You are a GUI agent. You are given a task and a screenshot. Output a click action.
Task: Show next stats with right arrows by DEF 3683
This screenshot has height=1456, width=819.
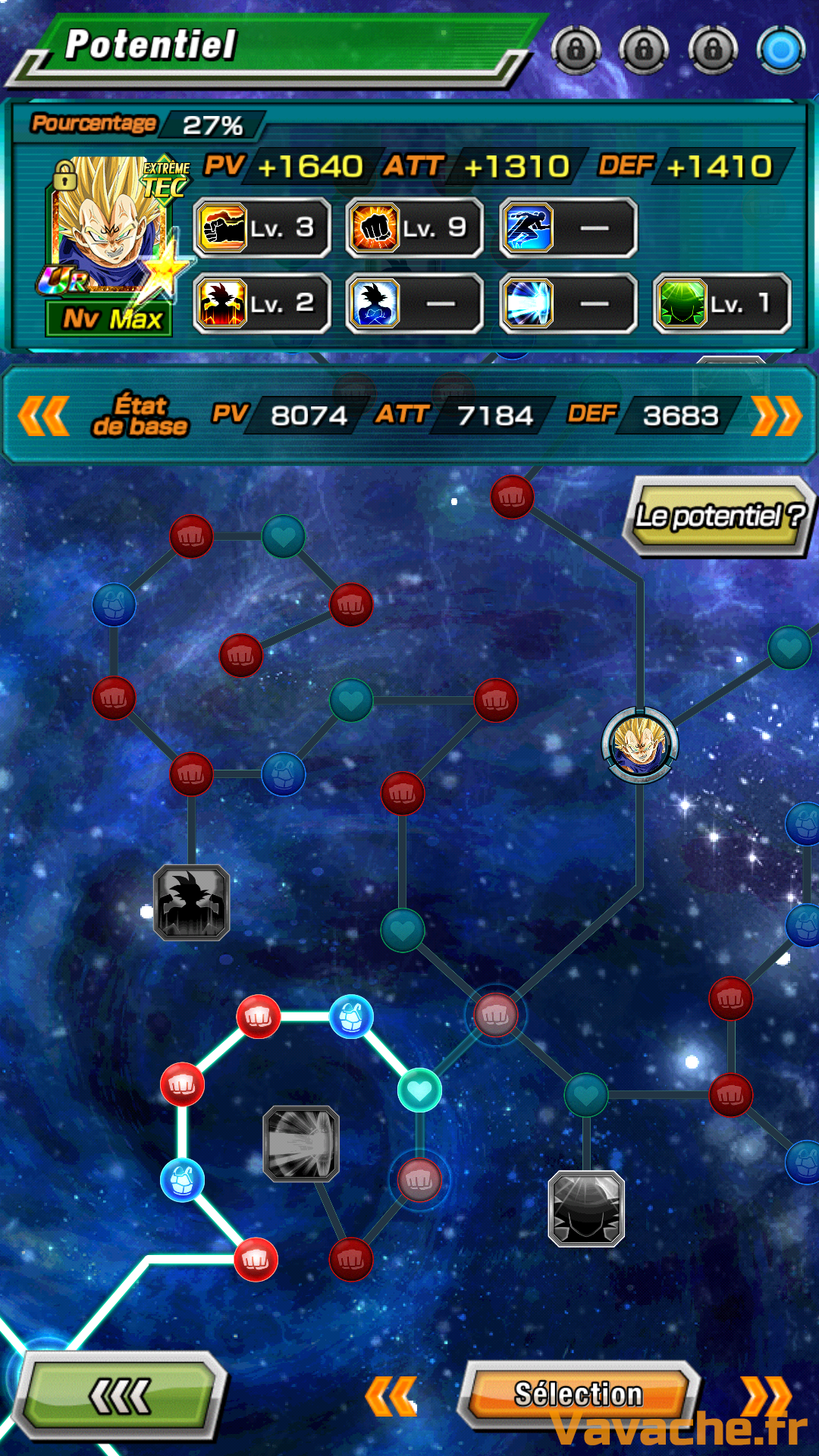(x=776, y=416)
